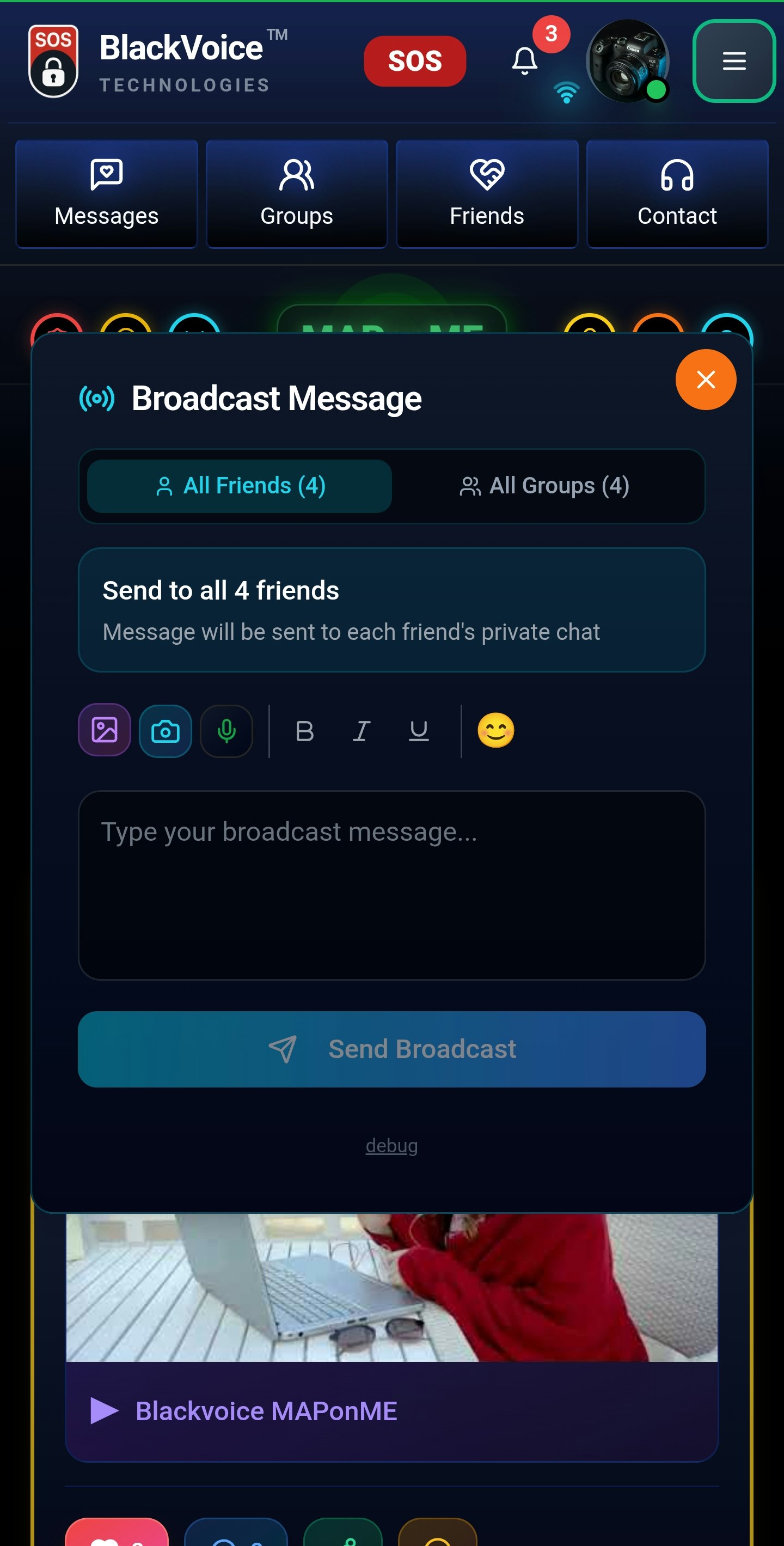The height and width of the screenshot is (1546, 784).
Task: Apply bold formatting
Action: [305, 730]
